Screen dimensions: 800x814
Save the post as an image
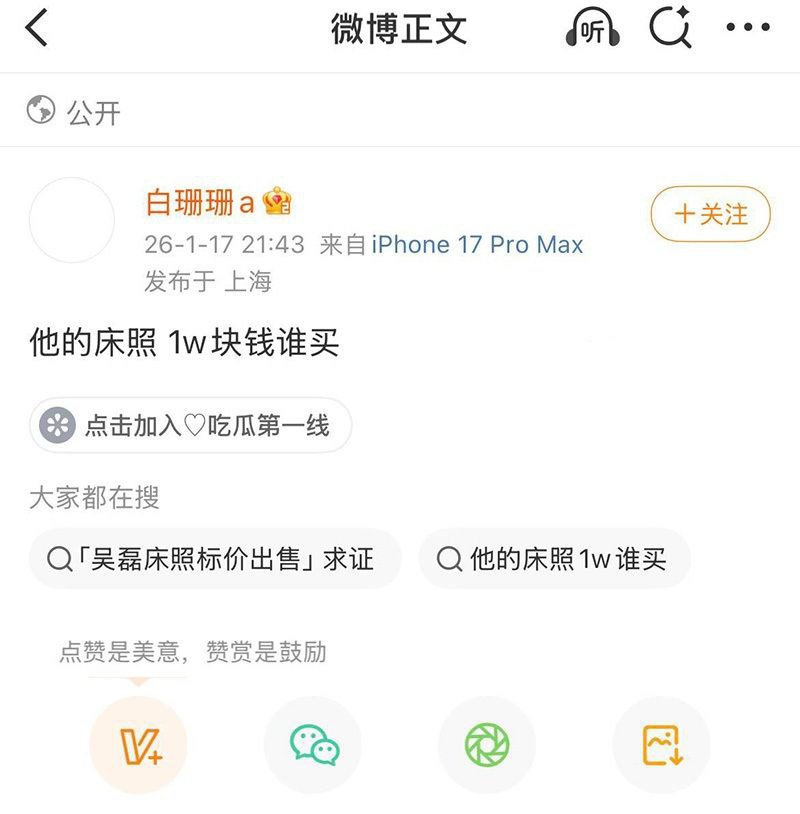point(661,745)
